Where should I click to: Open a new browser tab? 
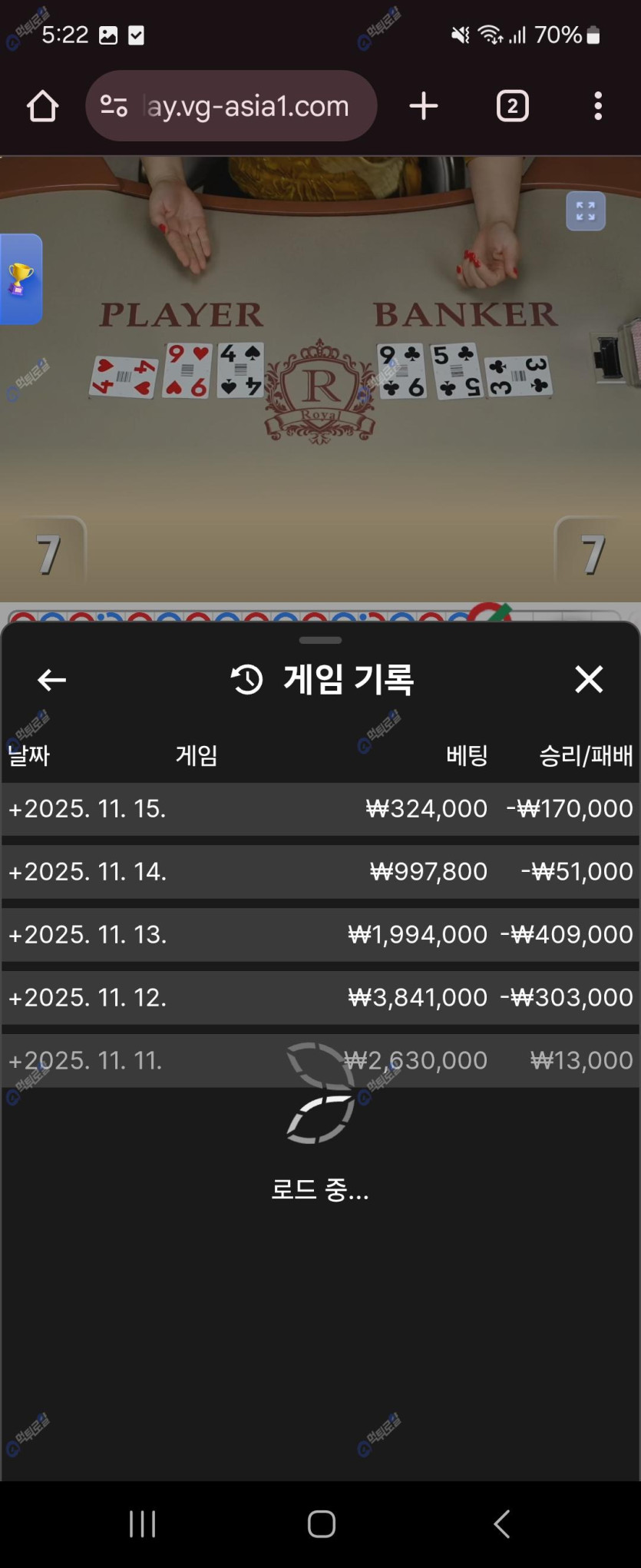[x=423, y=106]
